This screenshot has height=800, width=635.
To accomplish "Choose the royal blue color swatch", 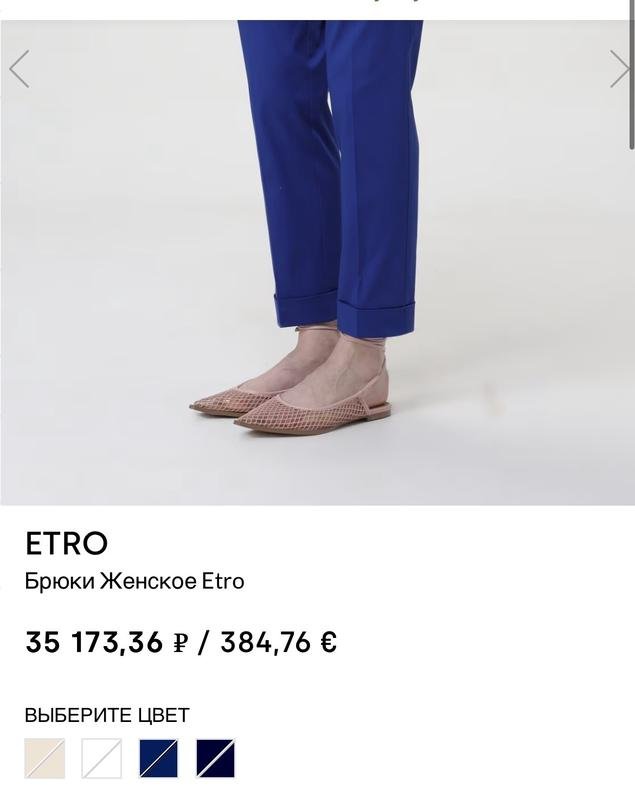I will click(159, 758).
